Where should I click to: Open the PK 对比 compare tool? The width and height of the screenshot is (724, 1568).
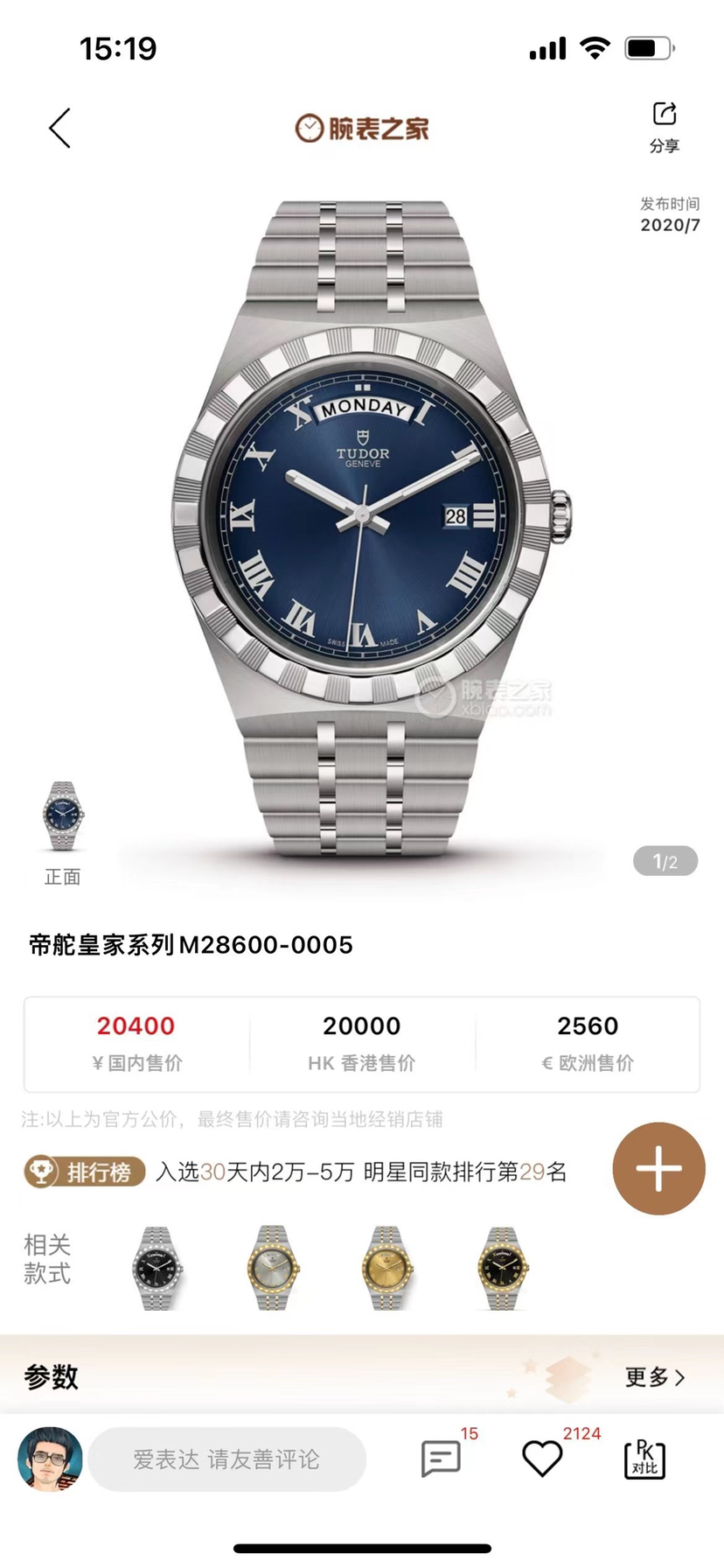644,1459
